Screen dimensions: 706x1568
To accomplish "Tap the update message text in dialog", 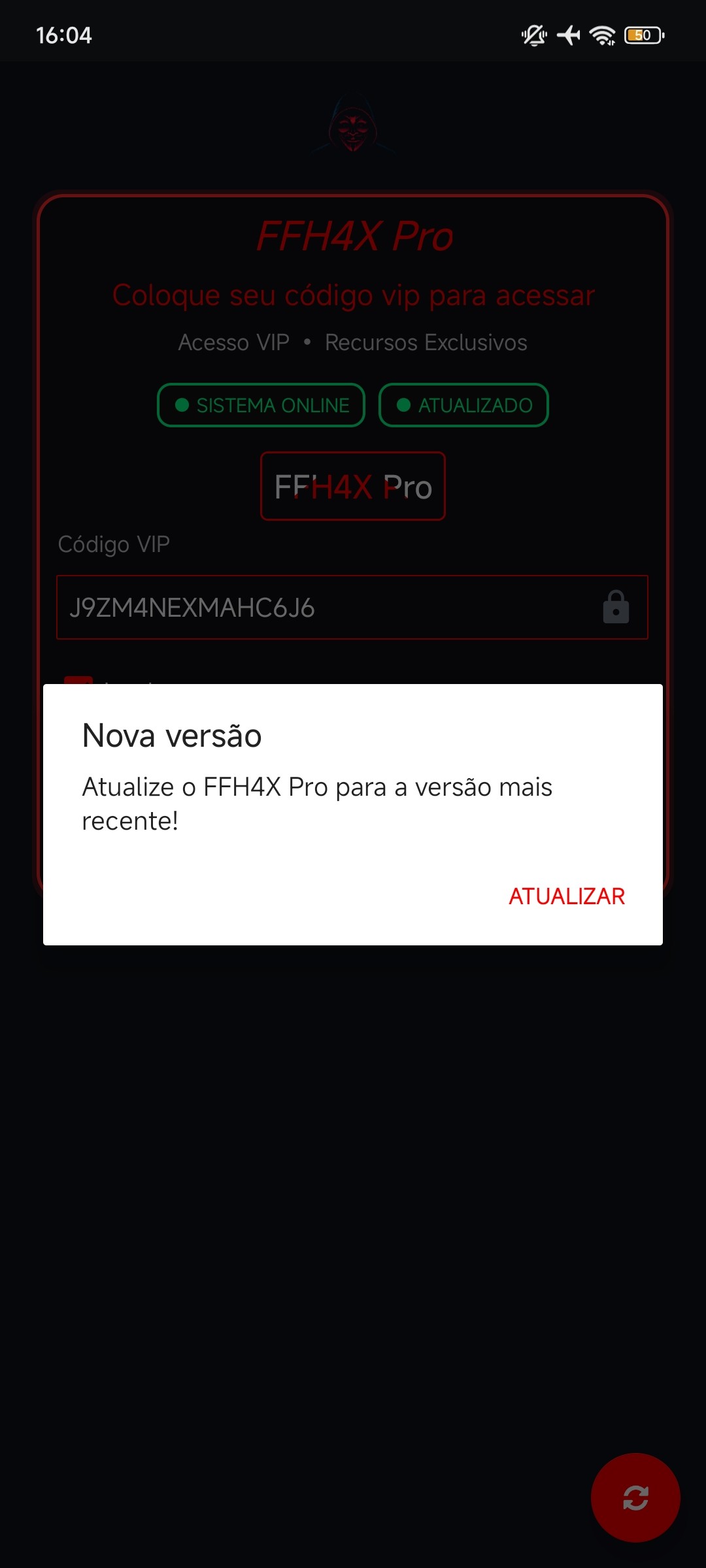I will [317, 804].
